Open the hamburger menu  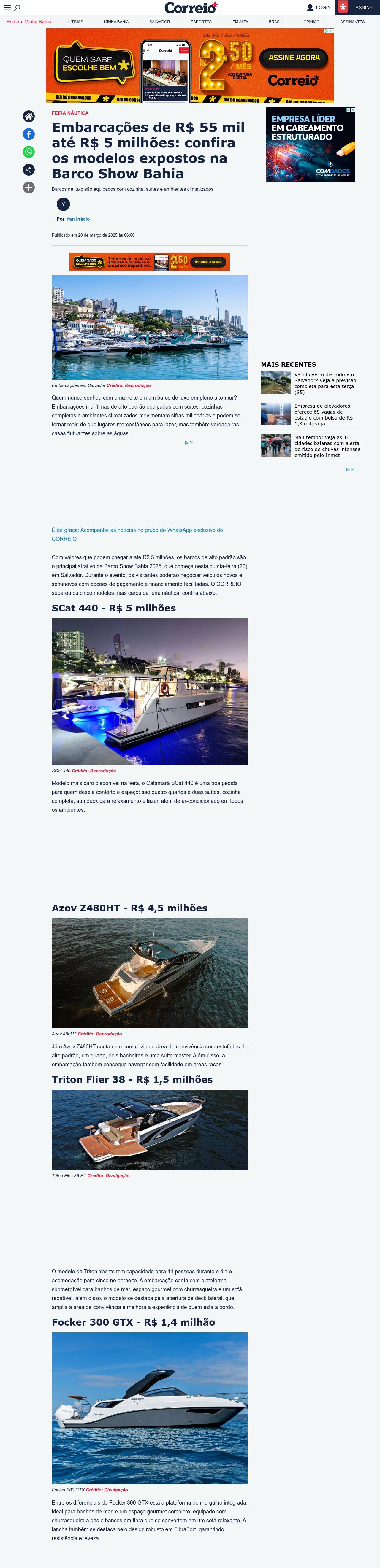(7, 8)
